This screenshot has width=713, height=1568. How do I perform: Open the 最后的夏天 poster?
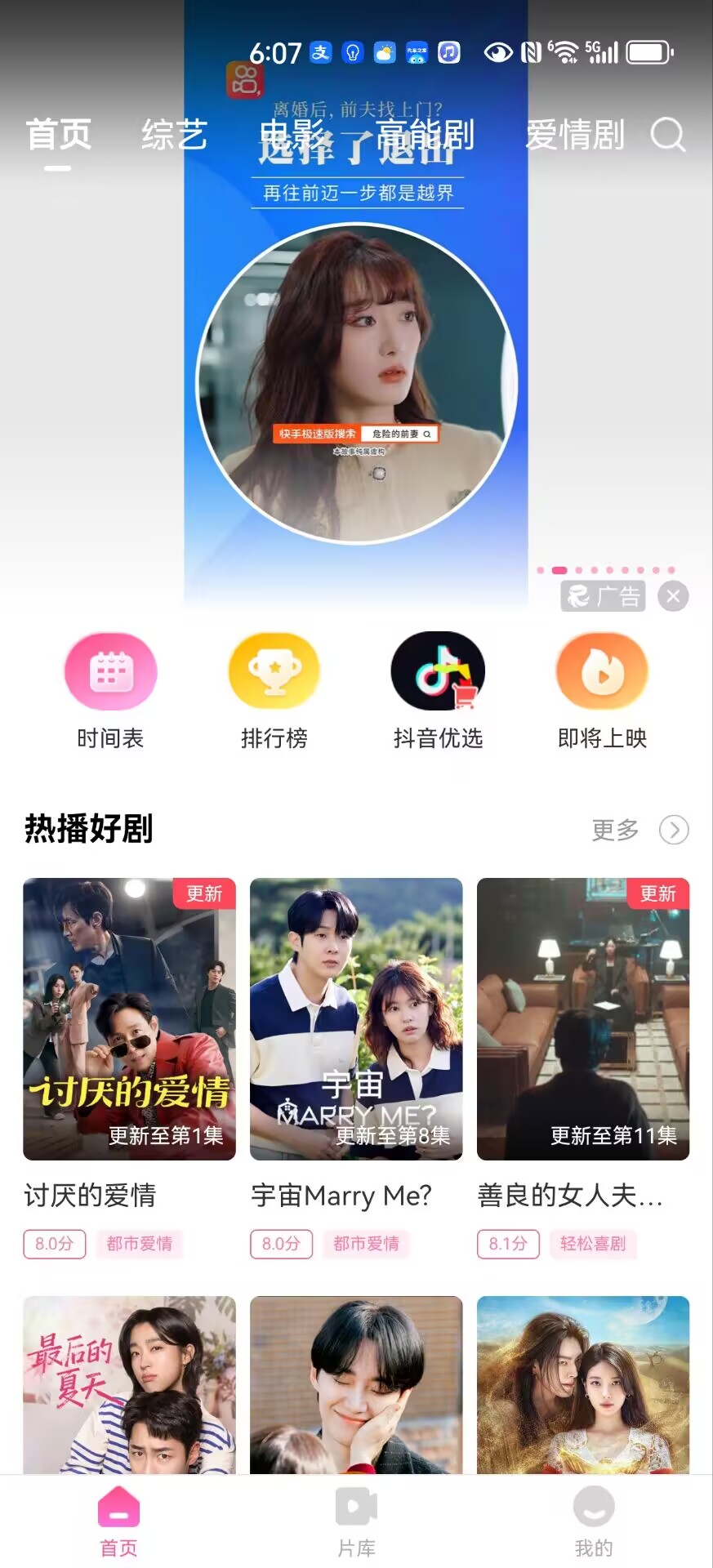tap(129, 1384)
